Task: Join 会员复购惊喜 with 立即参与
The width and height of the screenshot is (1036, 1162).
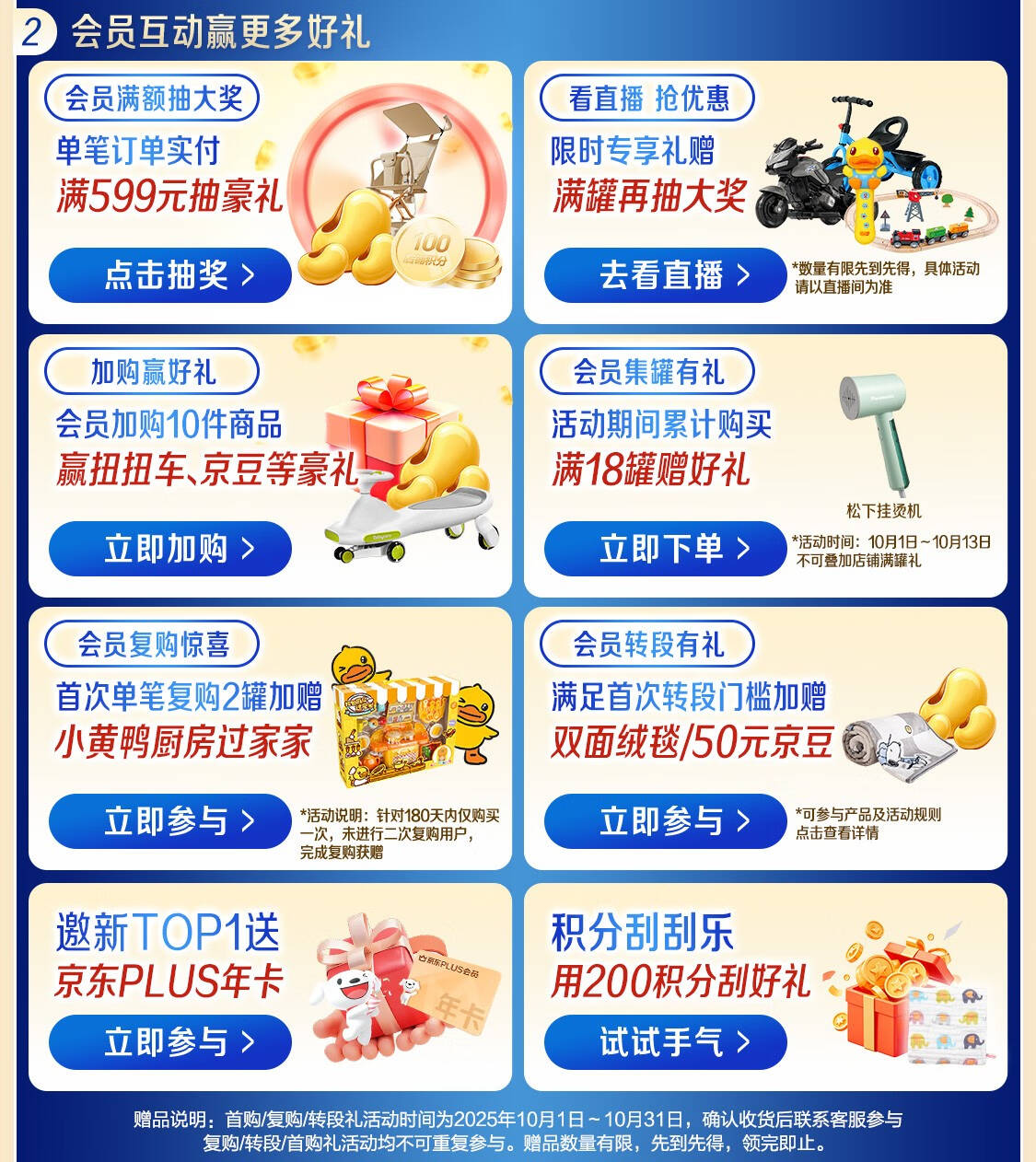Action: (x=170, y=821)
